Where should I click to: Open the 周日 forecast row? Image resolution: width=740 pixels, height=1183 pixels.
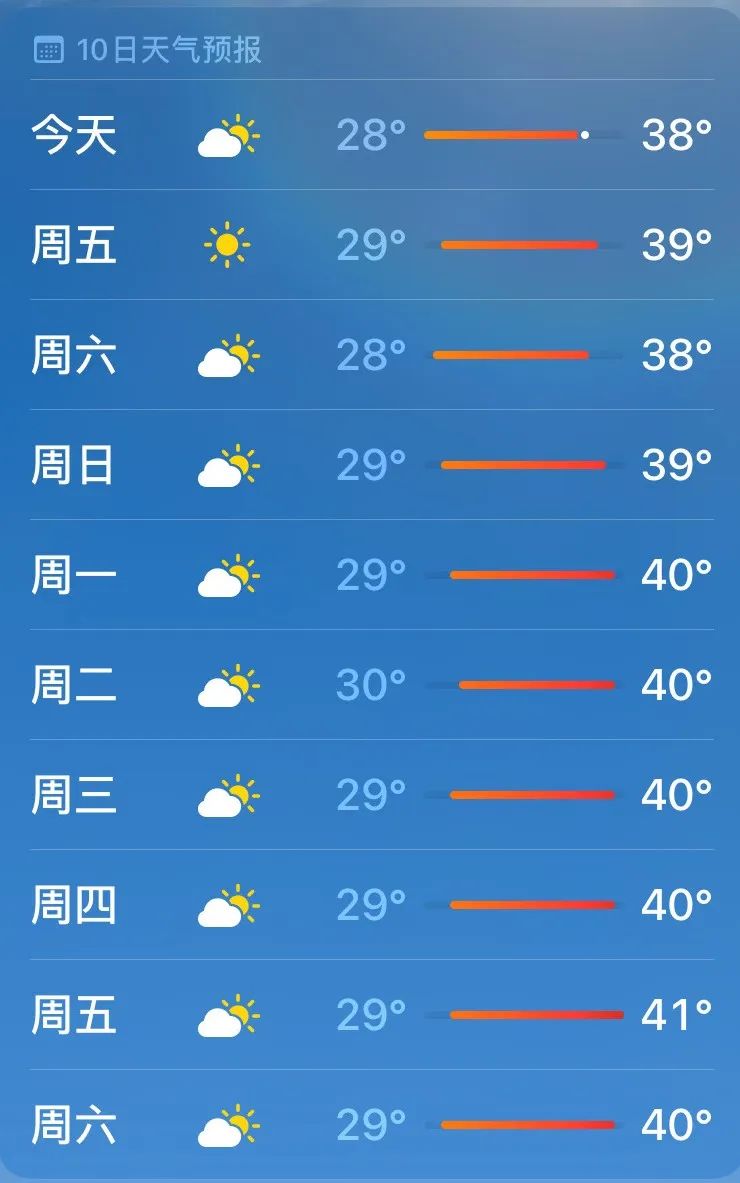coord(370,465)
